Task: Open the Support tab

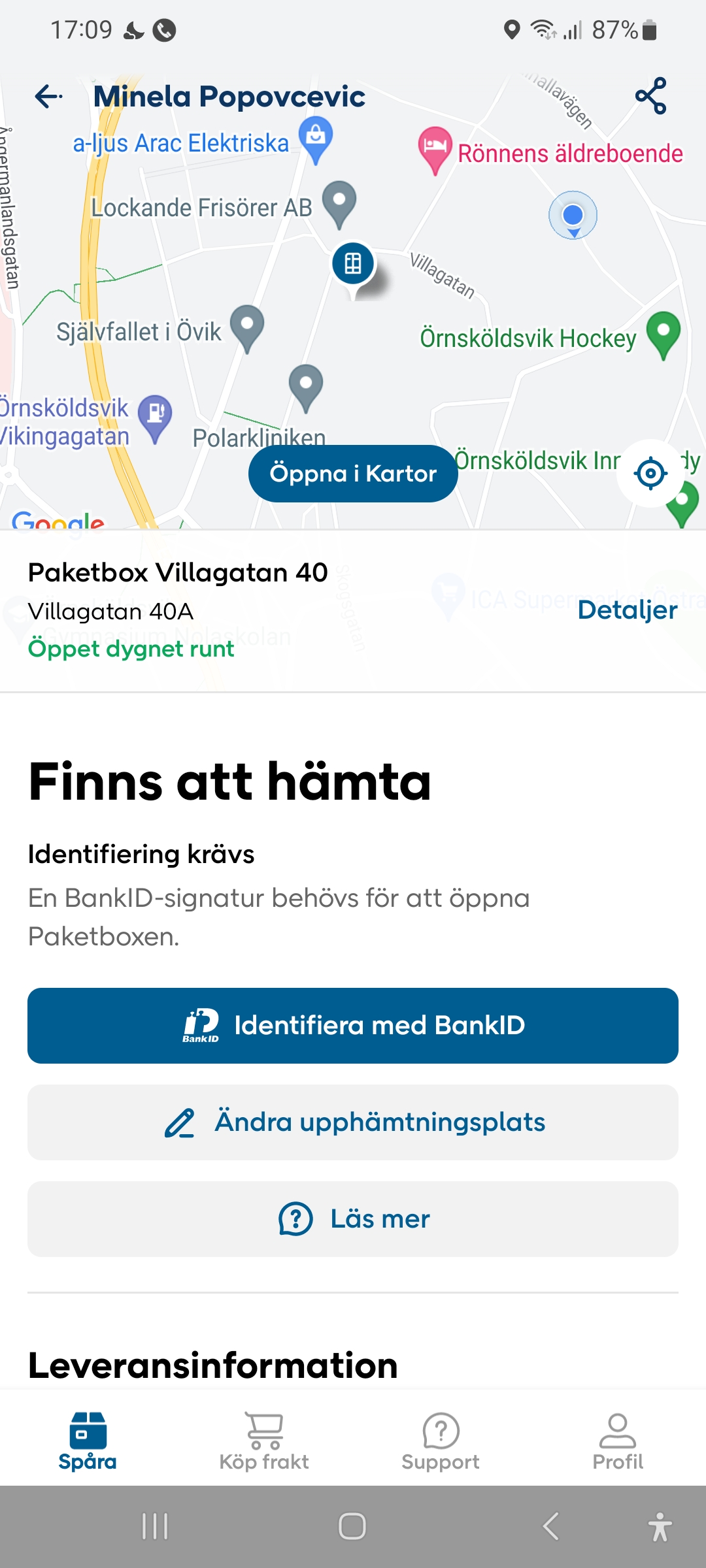Action: (441, 1441)
